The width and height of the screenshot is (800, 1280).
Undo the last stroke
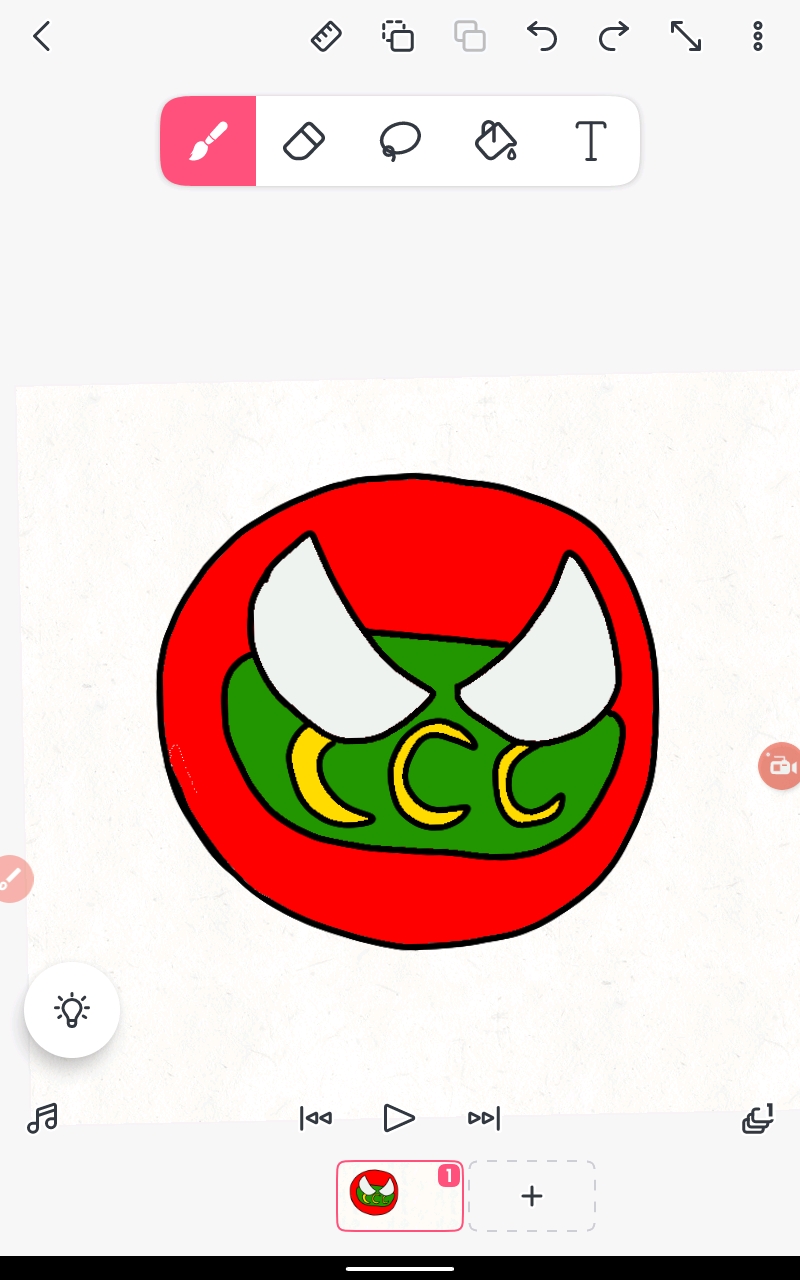tap(542, 37)
